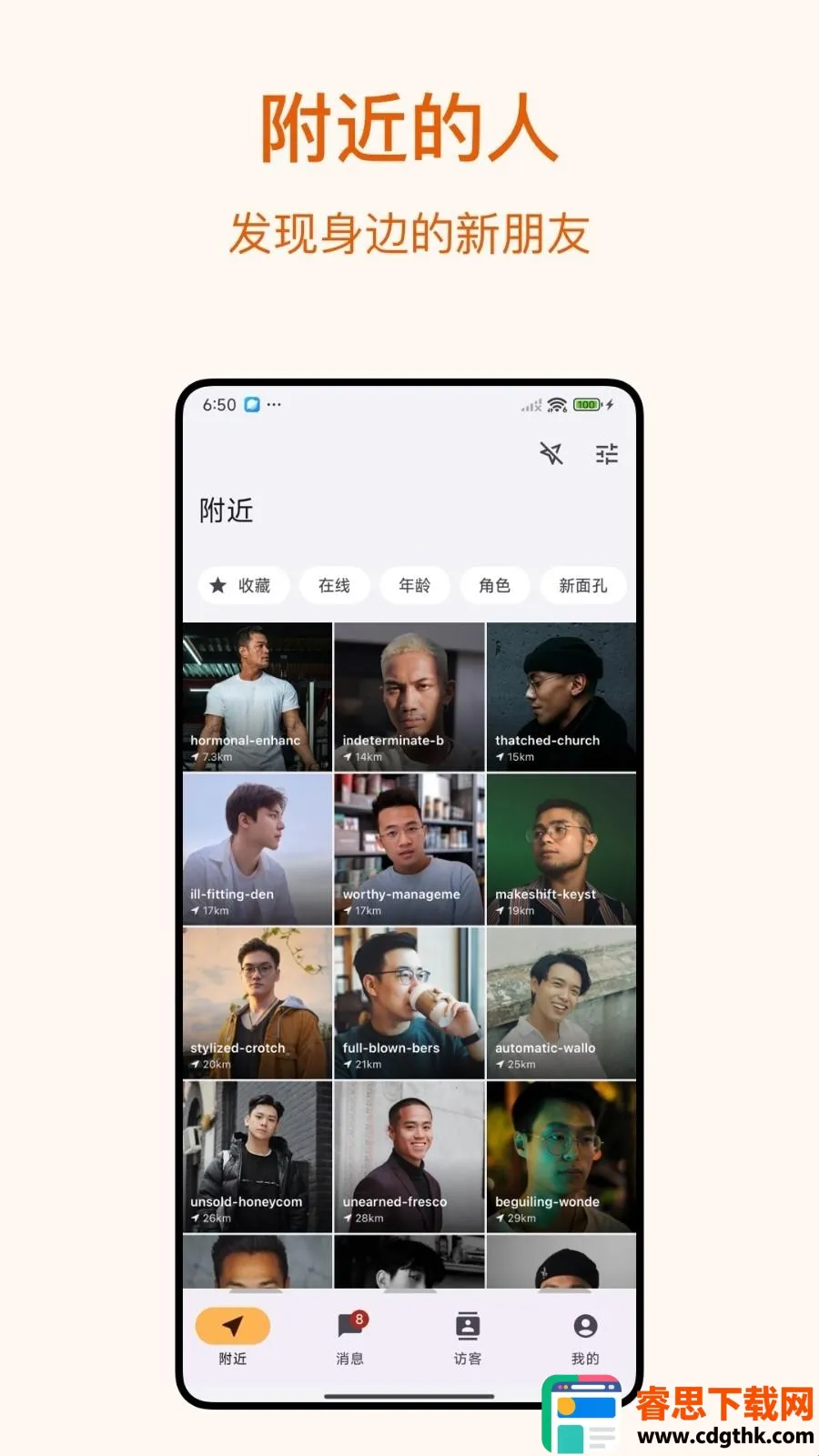
Task: Tap the bottom home indicator bar
Action: 409,1395
